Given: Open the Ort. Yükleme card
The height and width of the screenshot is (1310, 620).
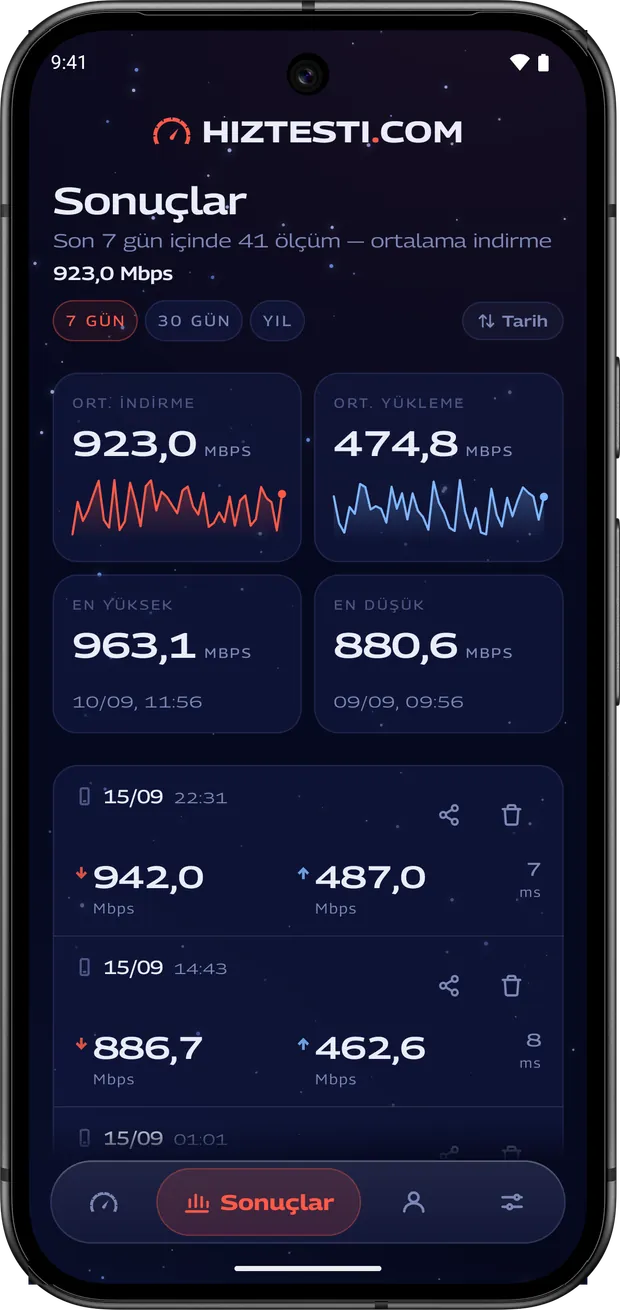Looking at the screenshot, I should tap(439, 467).
